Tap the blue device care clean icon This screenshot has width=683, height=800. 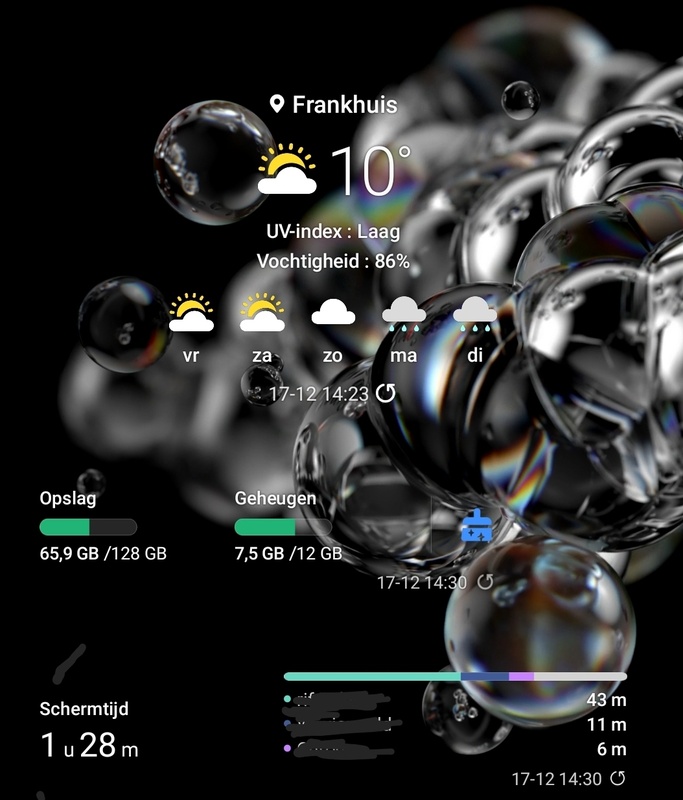click(476, 527)
